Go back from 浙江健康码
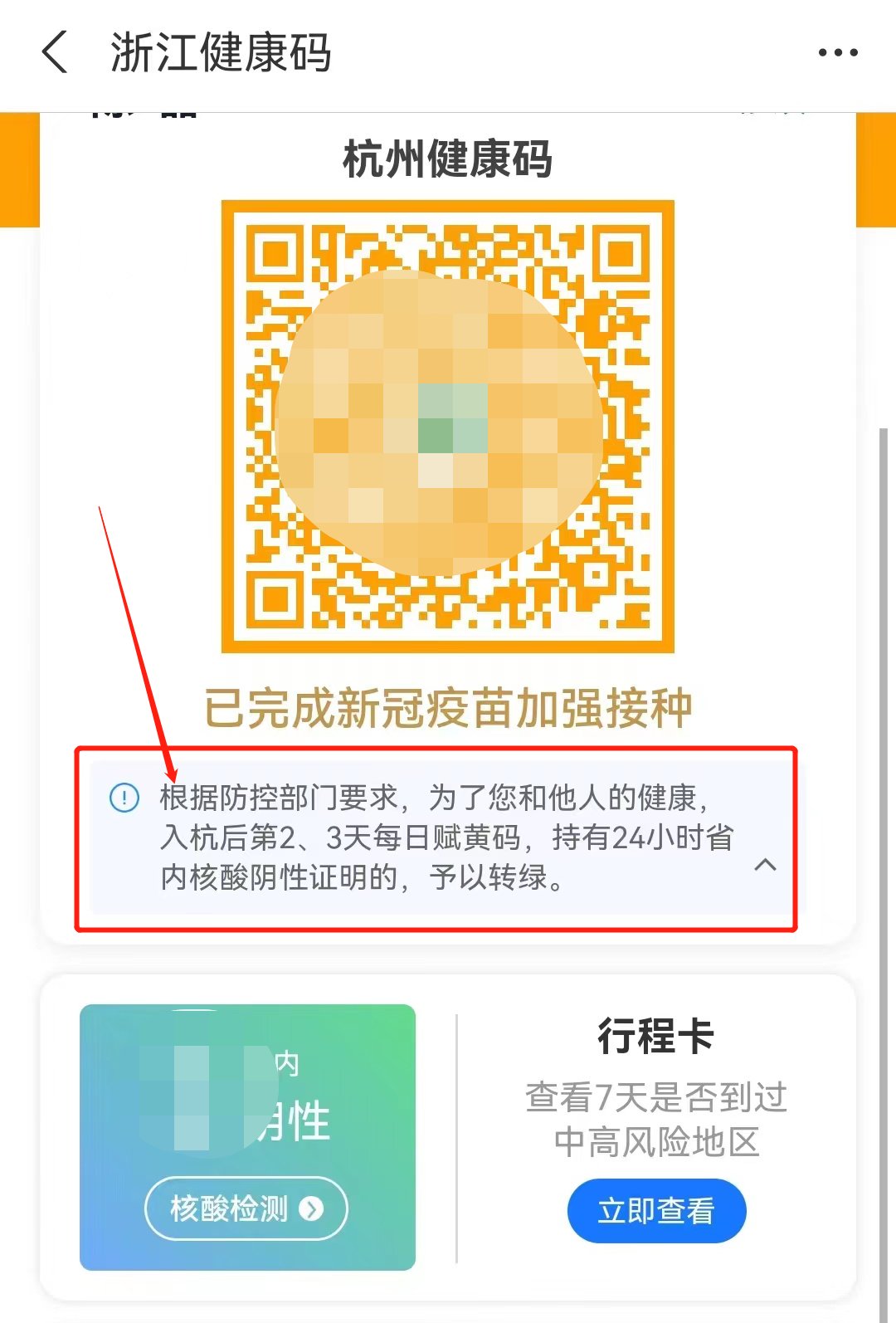This screenshot has width=896, height=1323. [55, 52]
